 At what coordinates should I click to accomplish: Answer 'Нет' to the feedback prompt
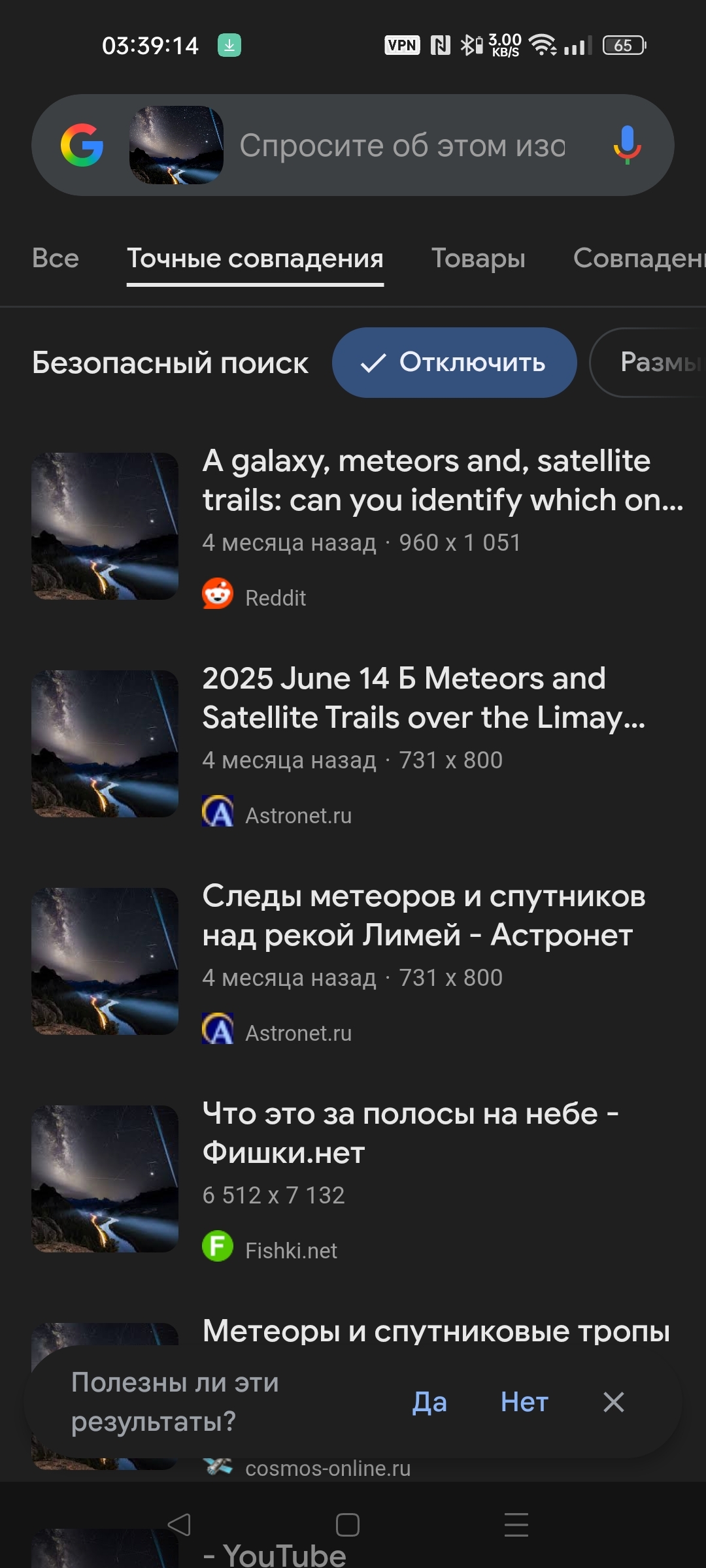[524, 1402]
